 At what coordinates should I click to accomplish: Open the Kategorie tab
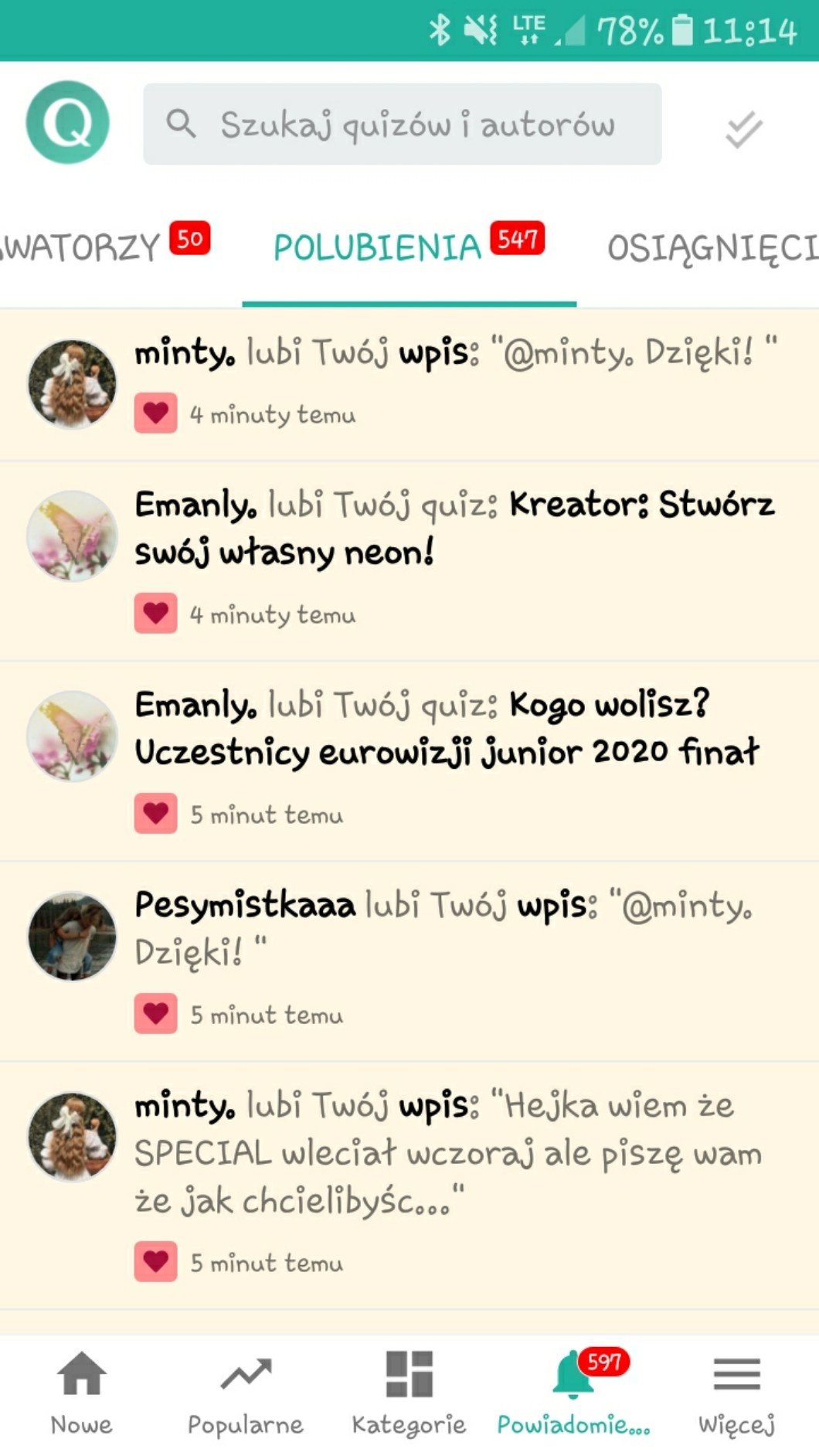click(x=409, y=1392)
